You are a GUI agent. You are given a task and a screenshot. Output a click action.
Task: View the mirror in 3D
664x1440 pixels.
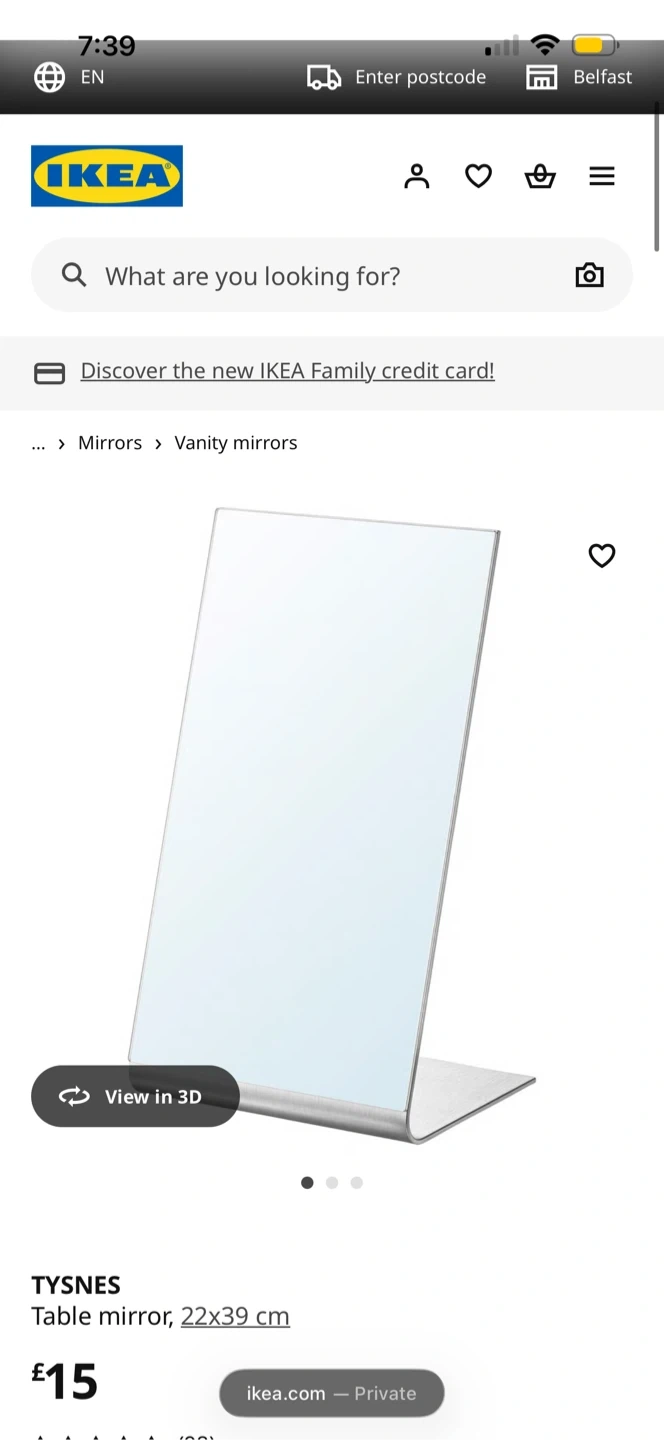[x=135, y=1096]
